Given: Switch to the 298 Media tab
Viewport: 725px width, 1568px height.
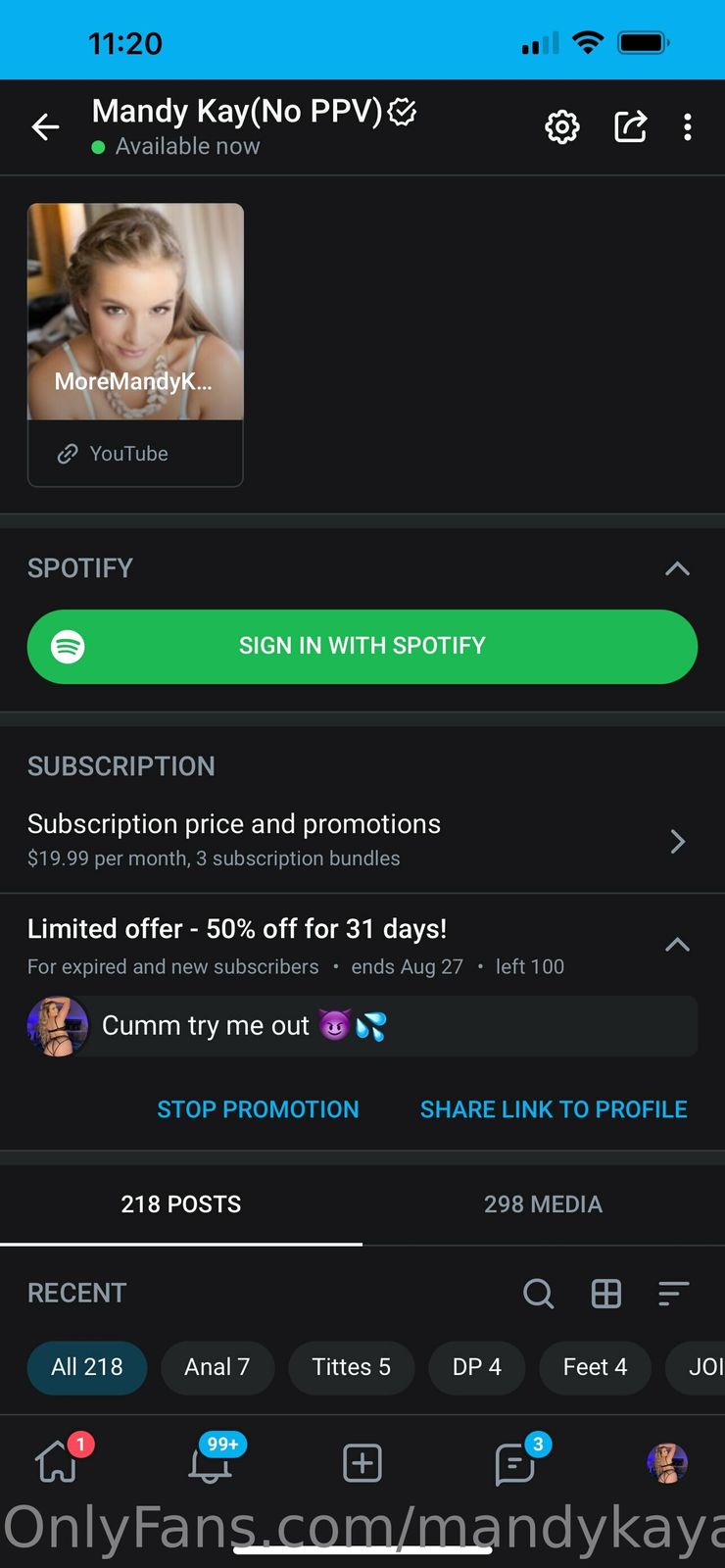Looking at the screenshot, I should coord(543,1204).
